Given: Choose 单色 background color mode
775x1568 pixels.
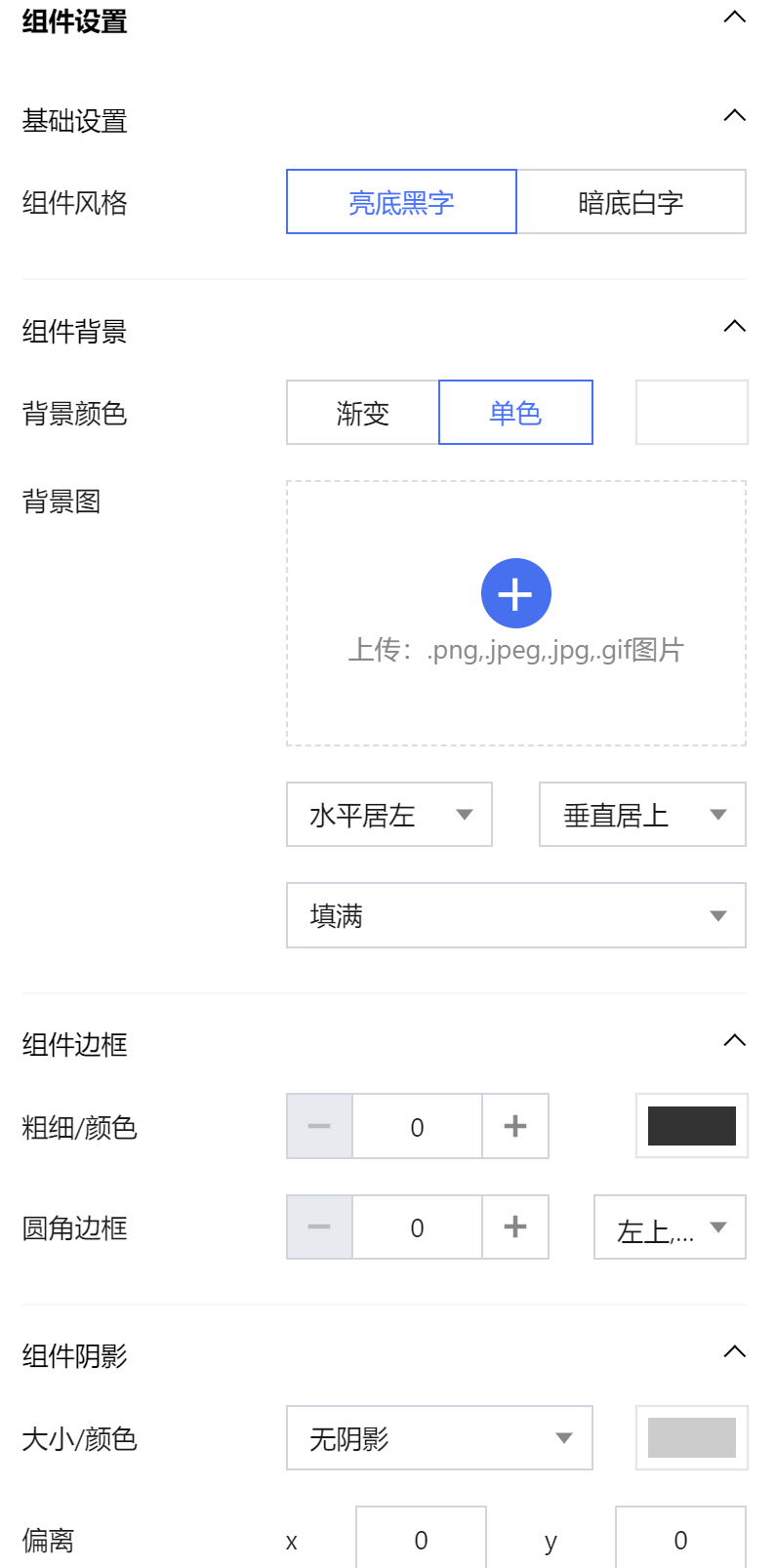Looking at the screenshot, I should click(515, 413).
